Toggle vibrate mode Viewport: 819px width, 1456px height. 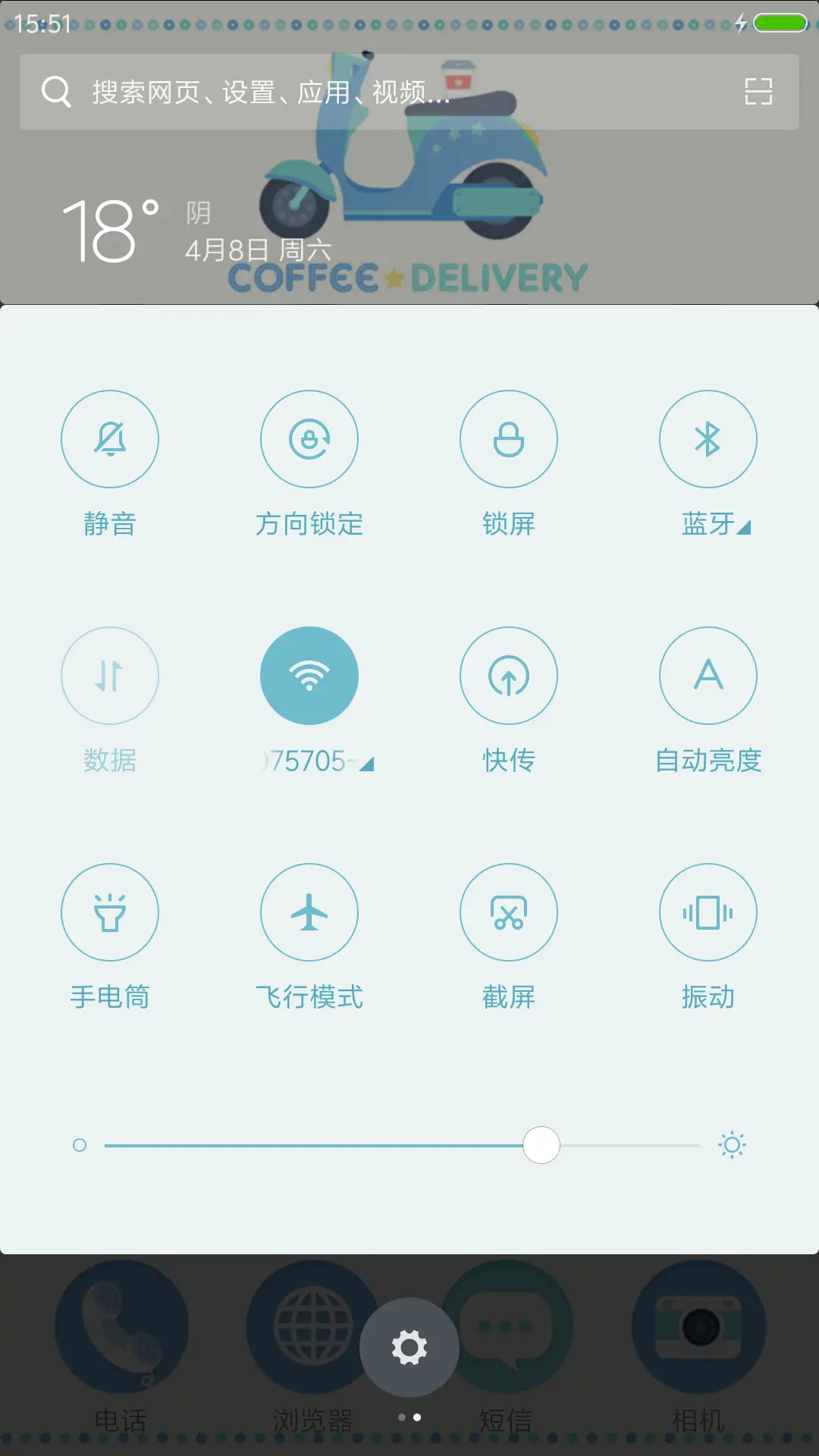coord(708,912)
